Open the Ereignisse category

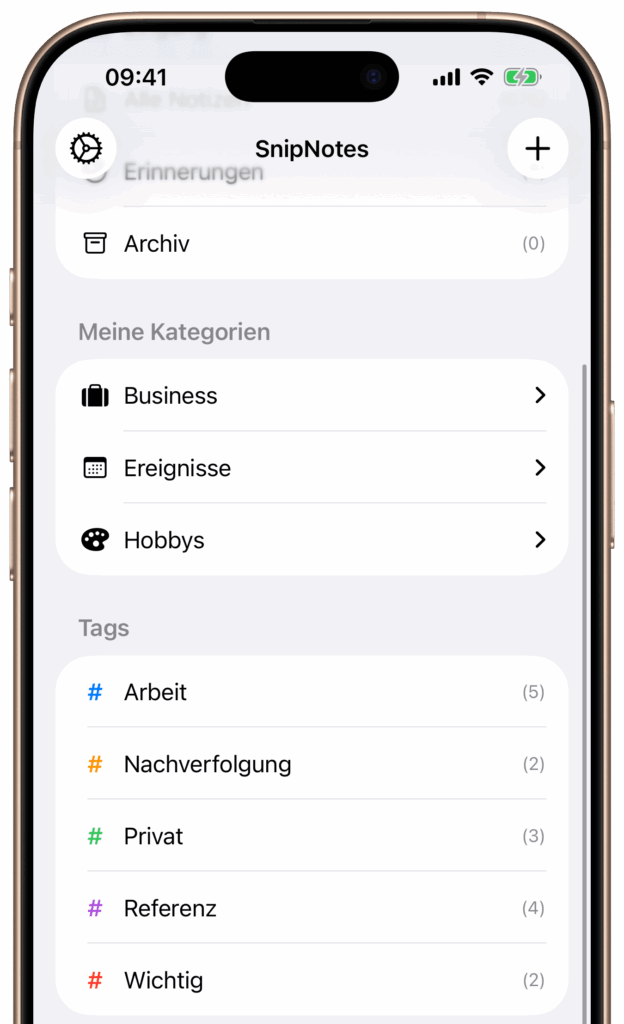[x=312, y=468]
